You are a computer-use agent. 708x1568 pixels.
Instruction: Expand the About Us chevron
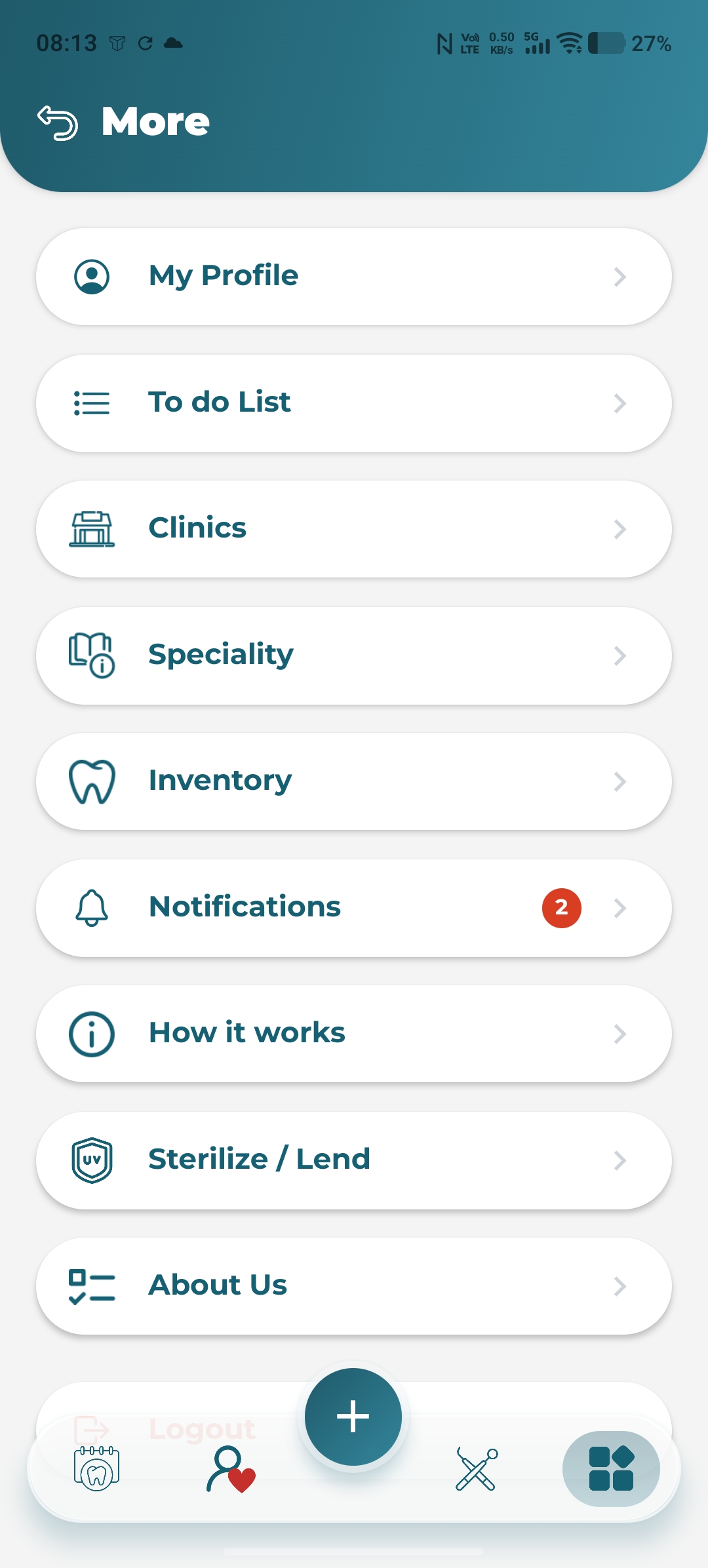(621, 1285)
